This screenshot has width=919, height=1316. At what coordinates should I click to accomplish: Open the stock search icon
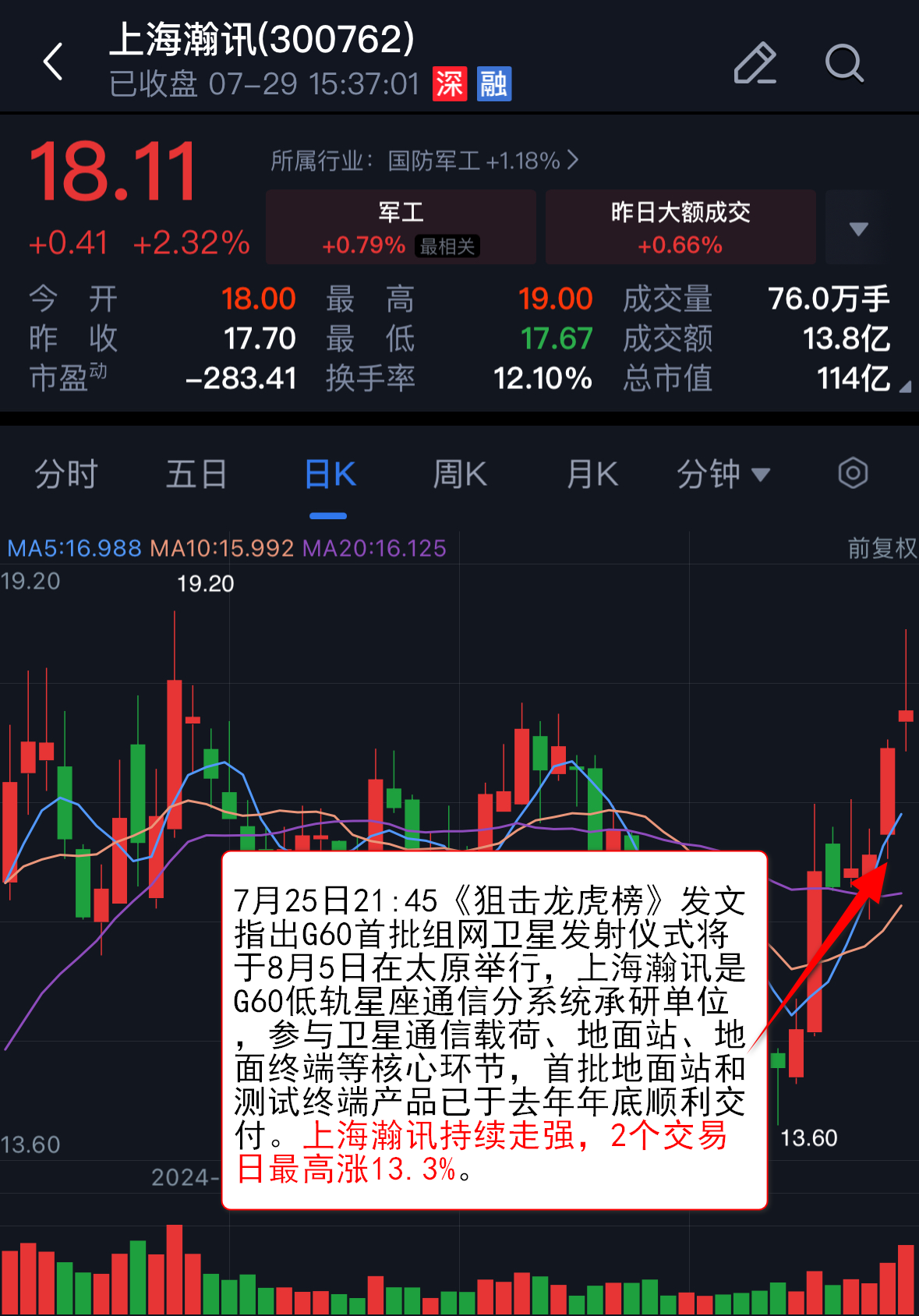pos(844,63)
